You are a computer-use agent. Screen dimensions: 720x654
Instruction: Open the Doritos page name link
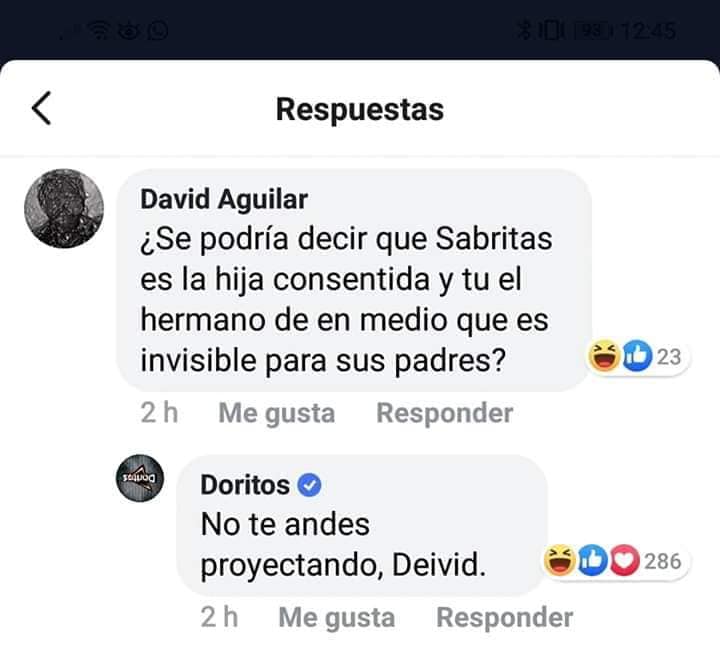[x=245, y=485]
